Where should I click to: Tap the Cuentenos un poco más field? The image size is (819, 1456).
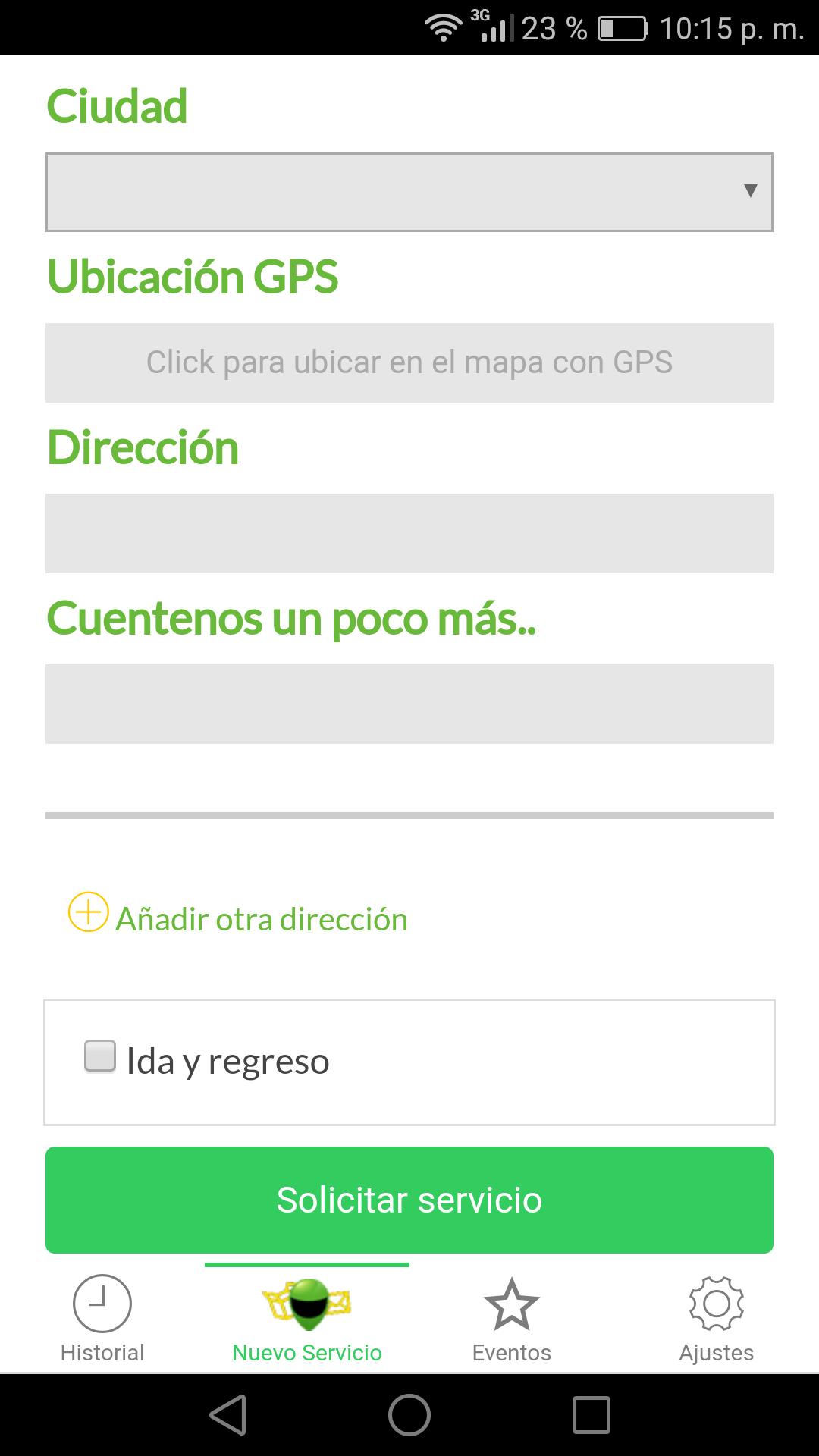[409, 704]
